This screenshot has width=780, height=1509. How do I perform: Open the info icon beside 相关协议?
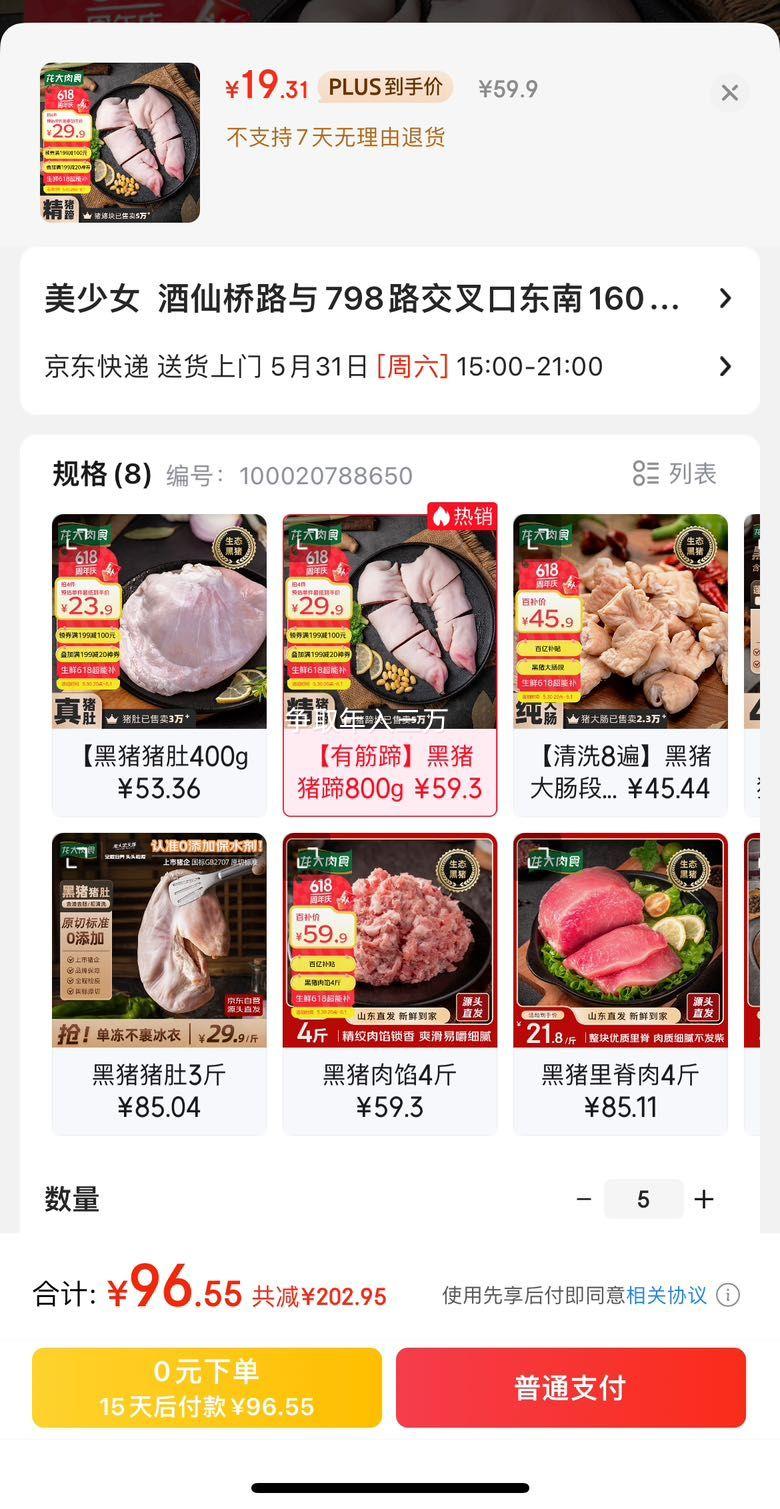(729, 1296)
